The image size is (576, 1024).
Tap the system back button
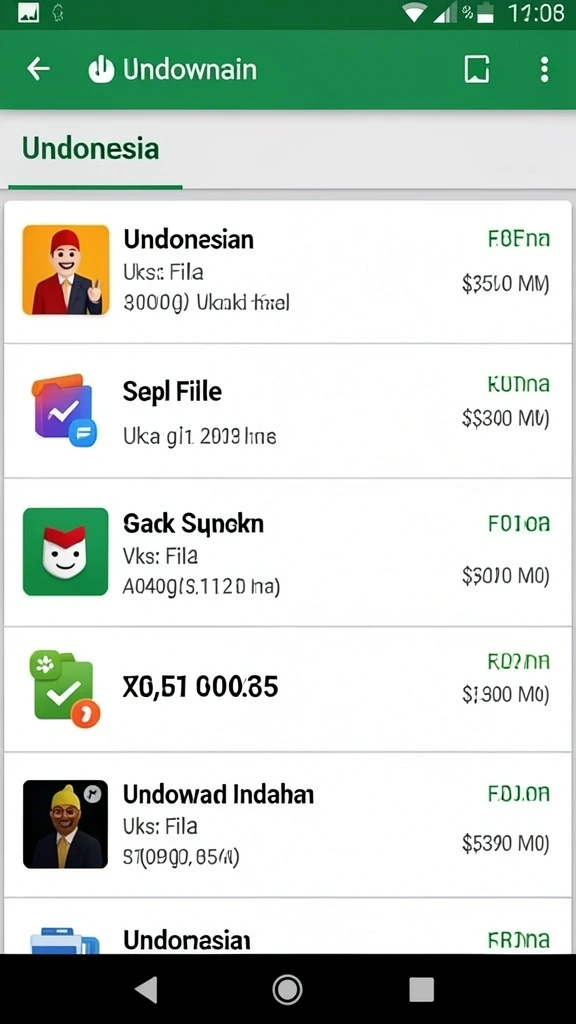[x=146, y=989]
